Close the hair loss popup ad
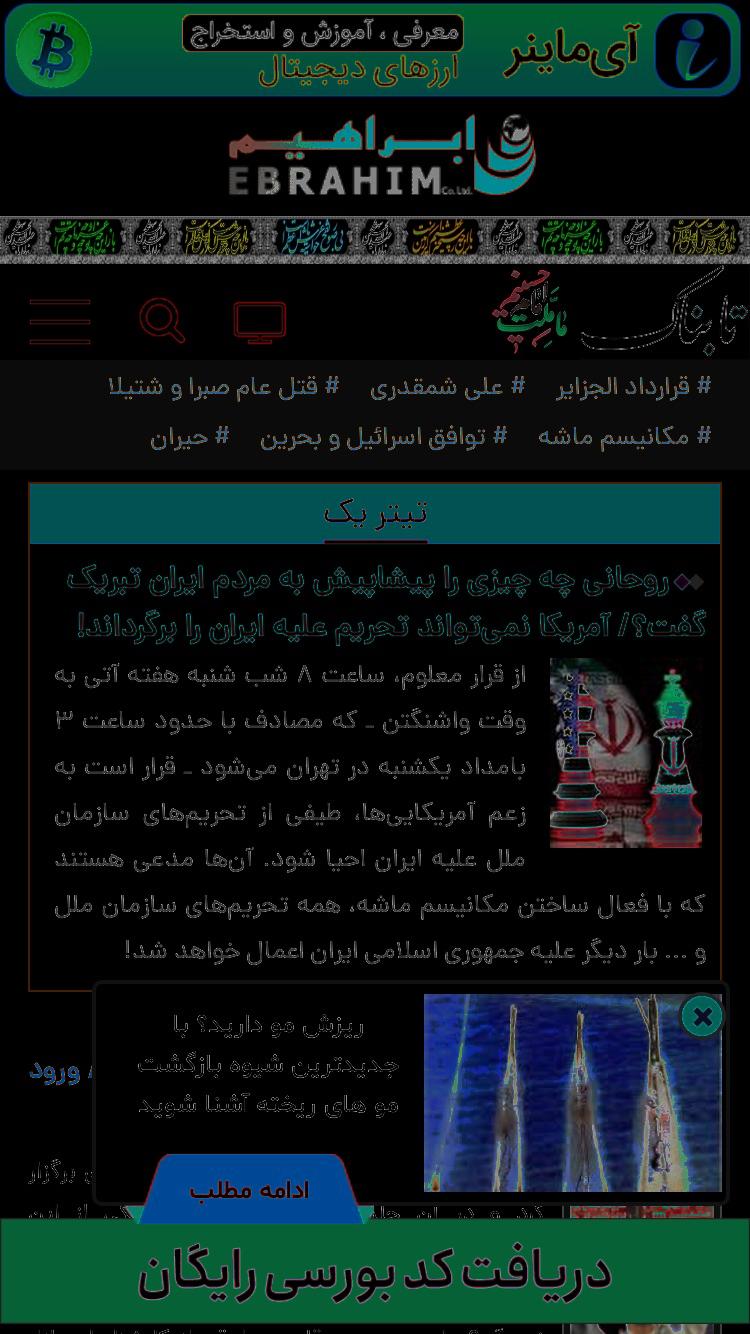750x1334 pixels. pos(702,1017)
